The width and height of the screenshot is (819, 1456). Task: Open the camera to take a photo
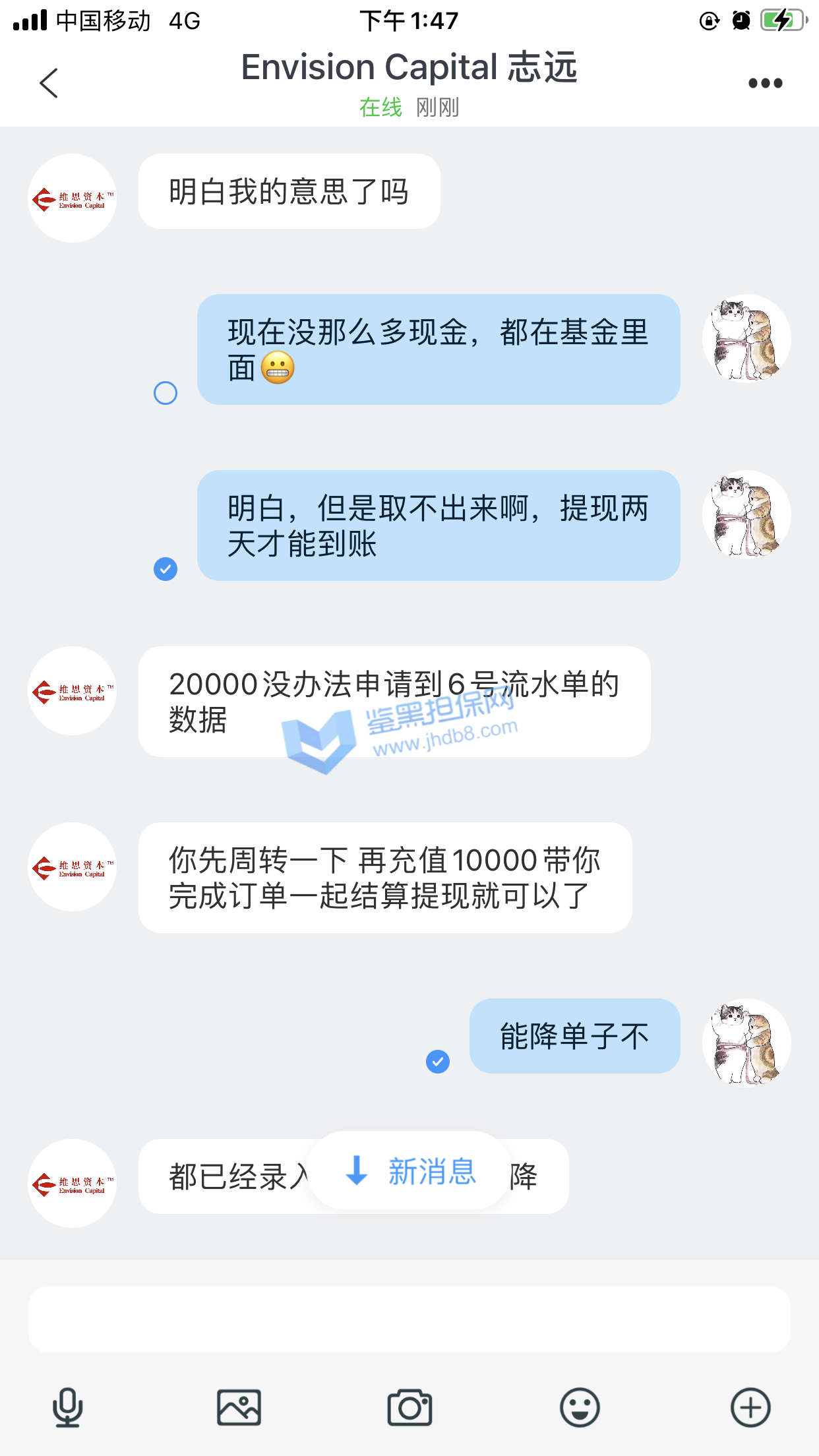click(409, 1407)
